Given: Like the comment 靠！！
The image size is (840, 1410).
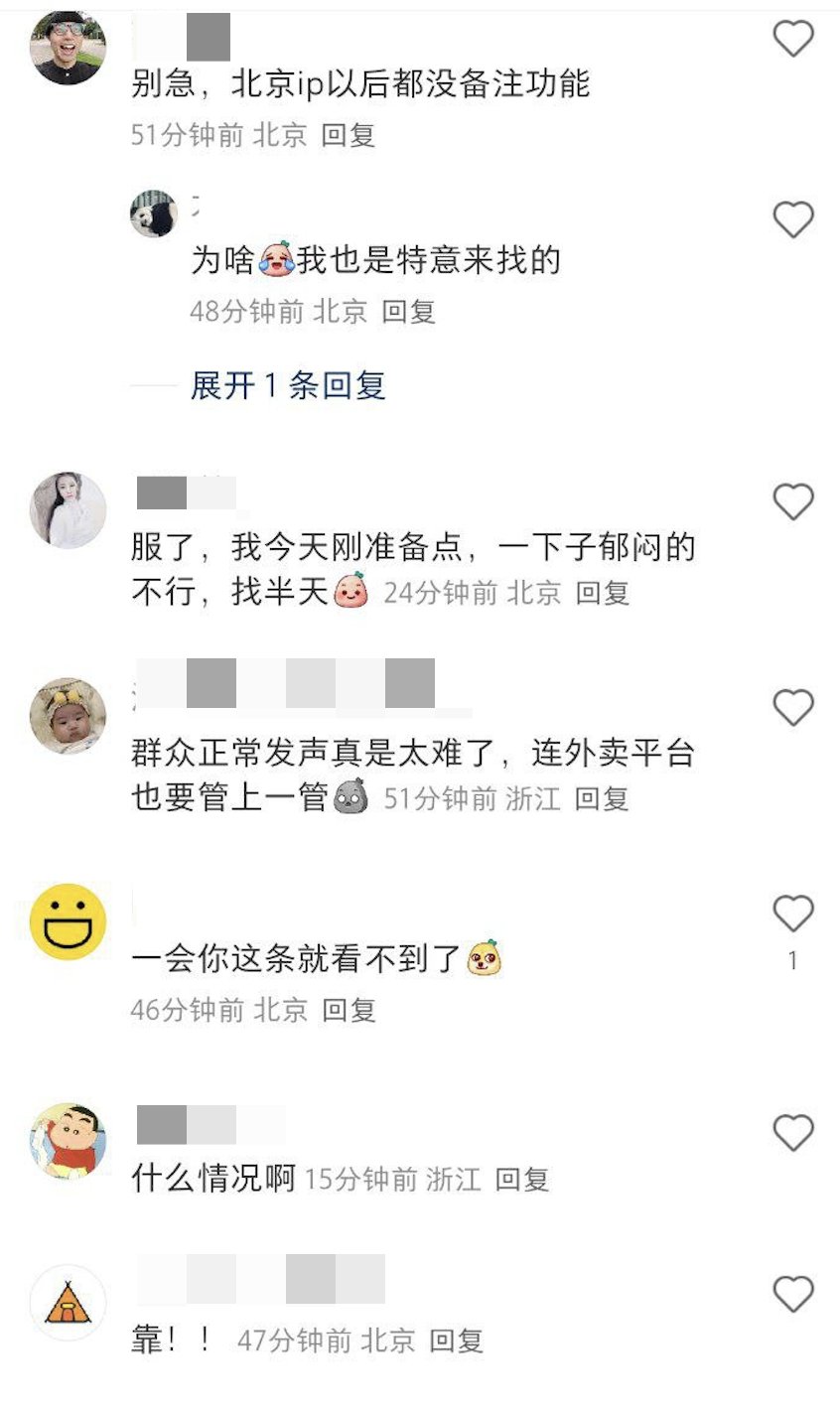Looking at the screenshot, I should tap(792, 1295).
